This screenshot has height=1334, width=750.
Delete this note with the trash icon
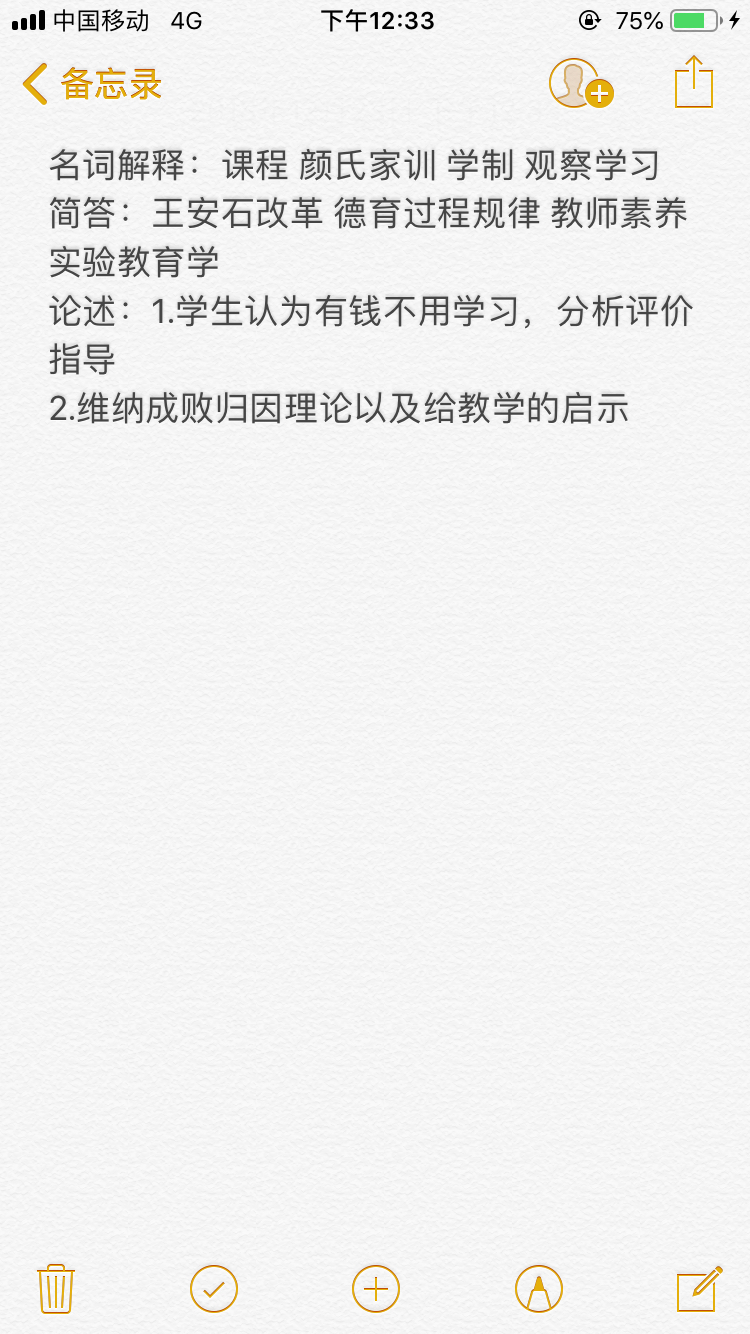click(55, 1288)
